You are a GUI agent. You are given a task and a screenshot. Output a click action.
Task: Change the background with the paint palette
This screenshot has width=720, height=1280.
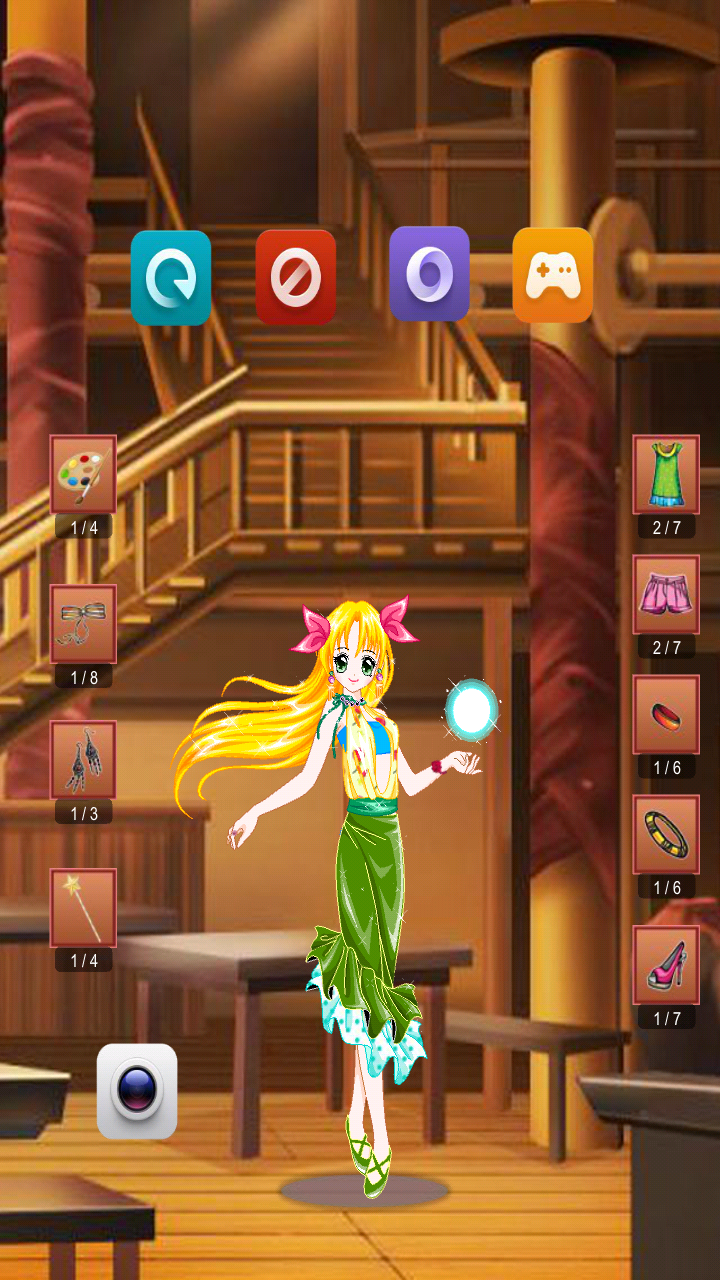(x=84, y=475)
